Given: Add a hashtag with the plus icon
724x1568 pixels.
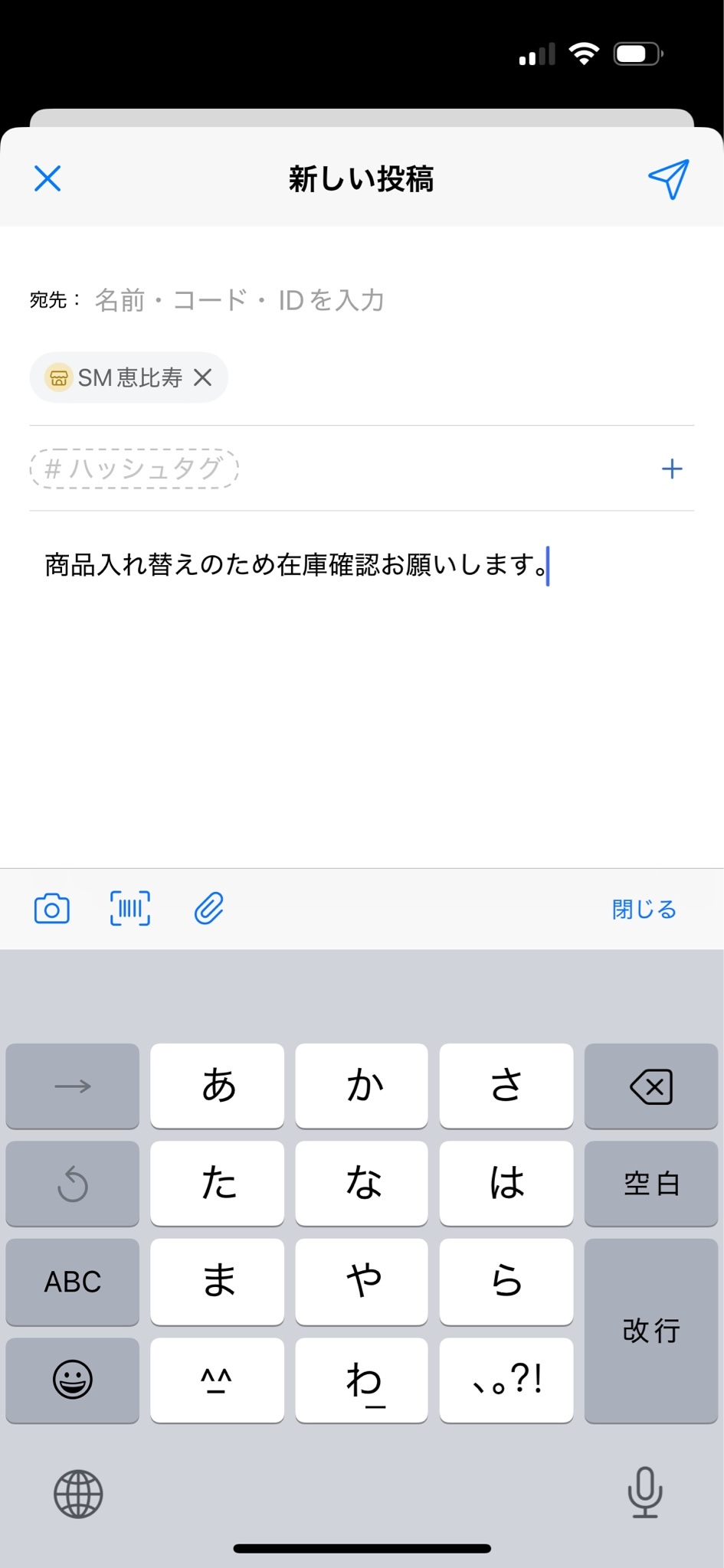Looking at the screenshot, I should [x=672, y=469].
